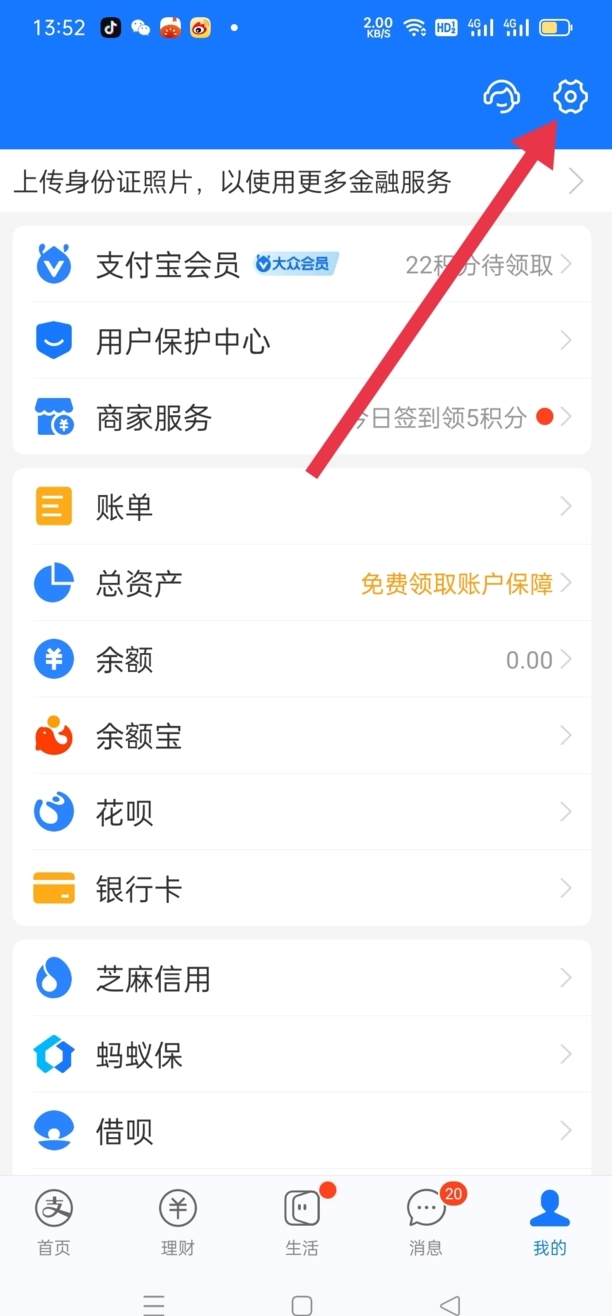Open 借呗 row

(x=300, y=1131)
